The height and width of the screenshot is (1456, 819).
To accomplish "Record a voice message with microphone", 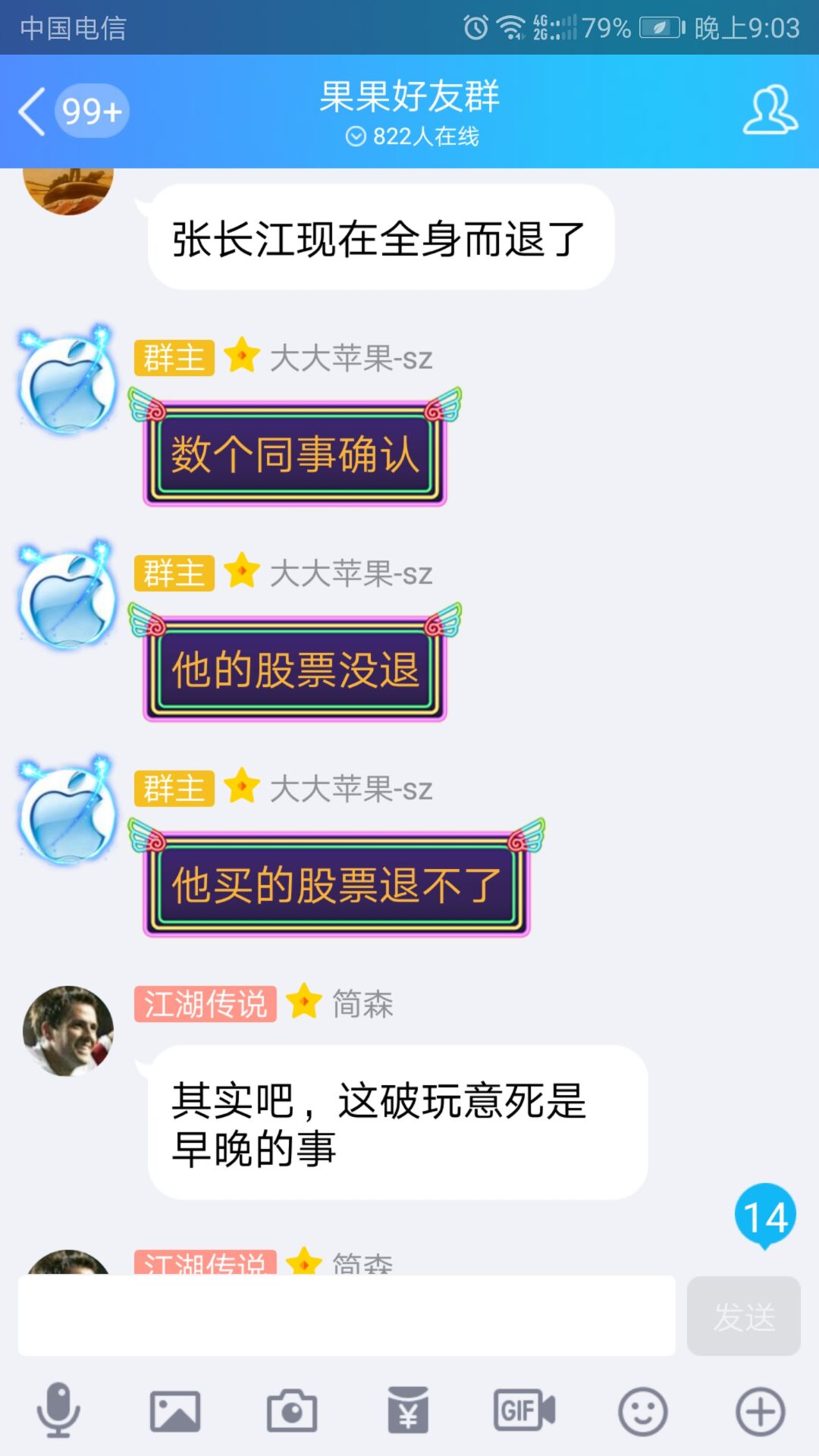I will click(58, 1411).
